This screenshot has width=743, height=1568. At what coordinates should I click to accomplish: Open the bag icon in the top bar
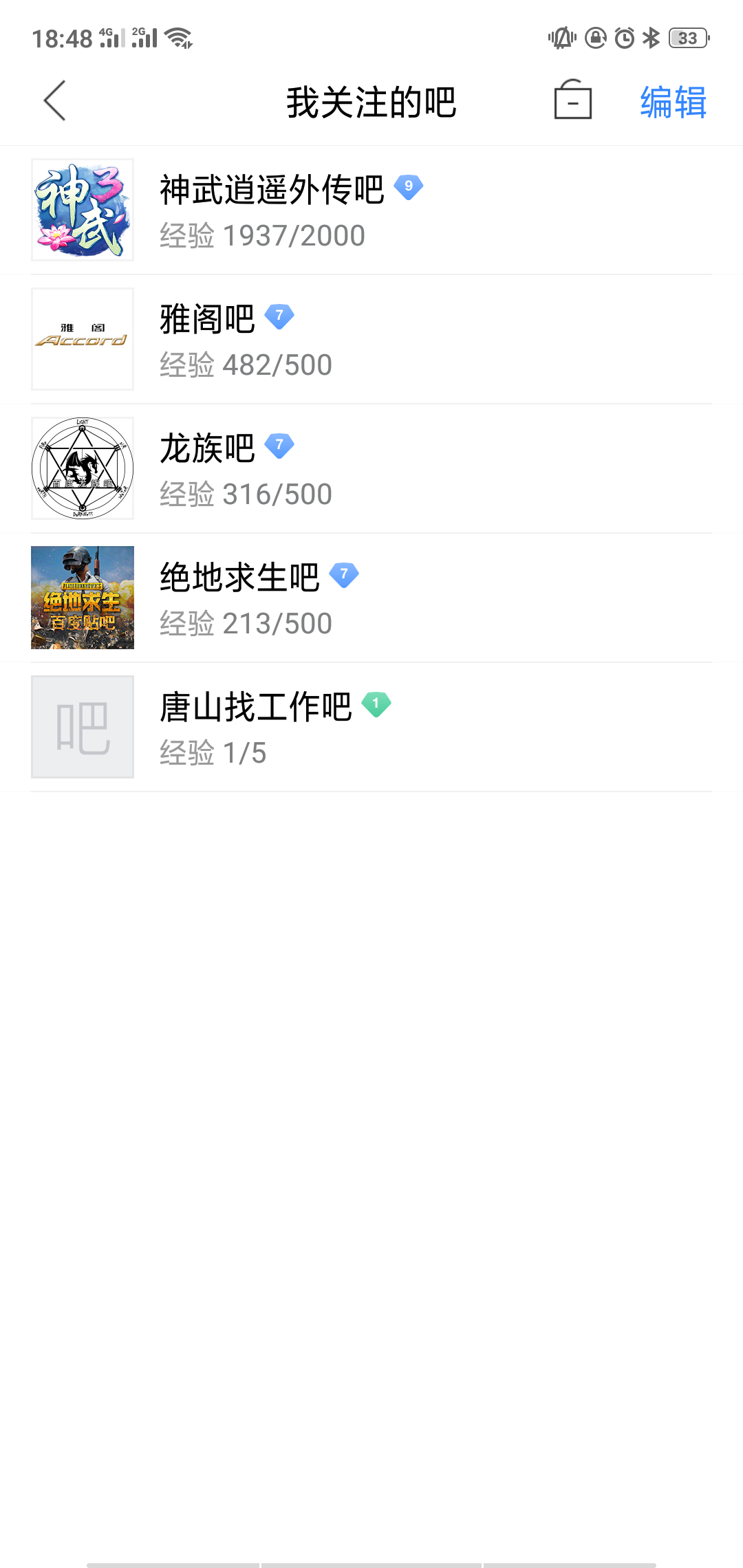point(572,100)
